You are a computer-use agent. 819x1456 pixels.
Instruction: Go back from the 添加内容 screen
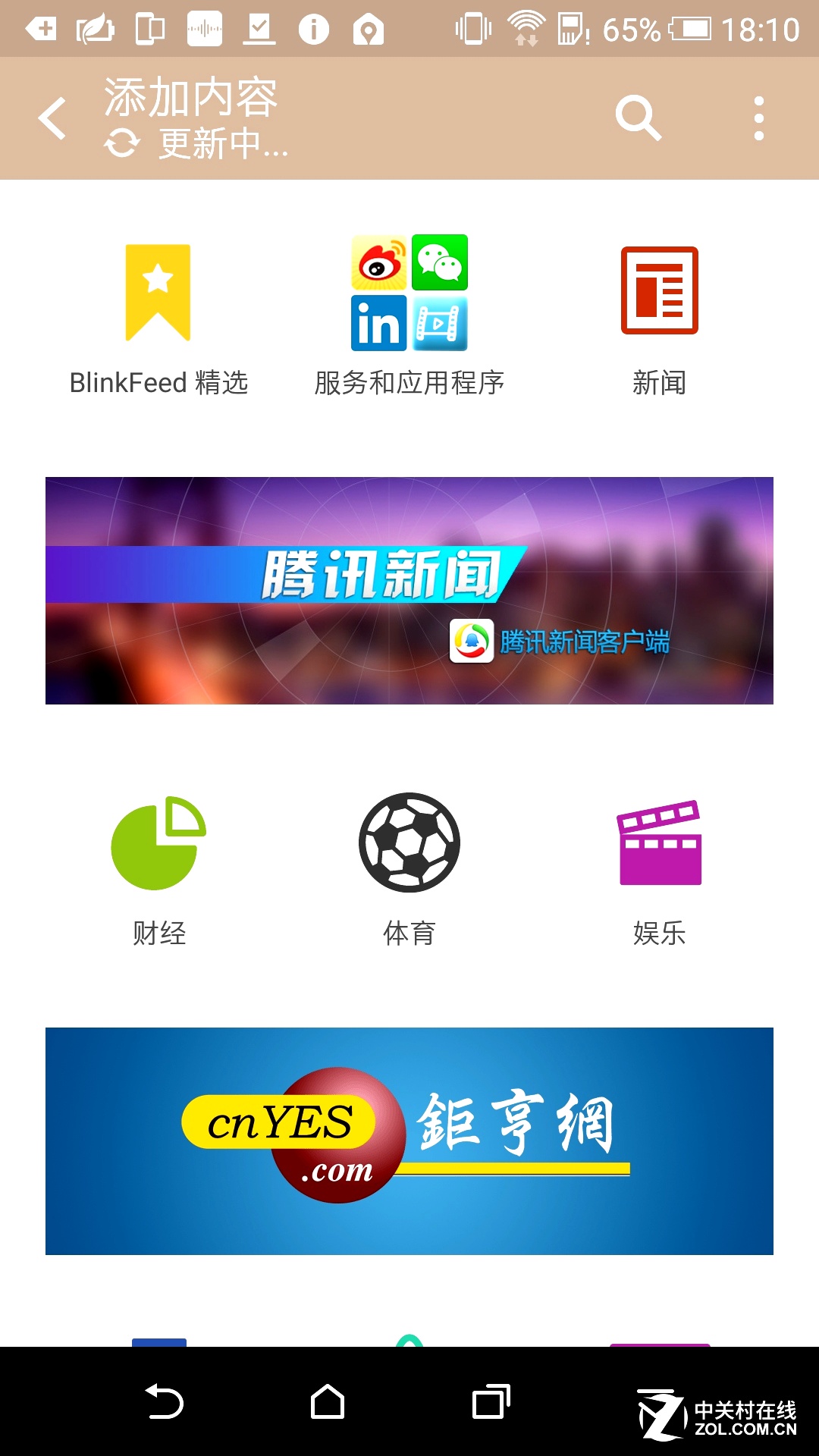tap(53, 119)
